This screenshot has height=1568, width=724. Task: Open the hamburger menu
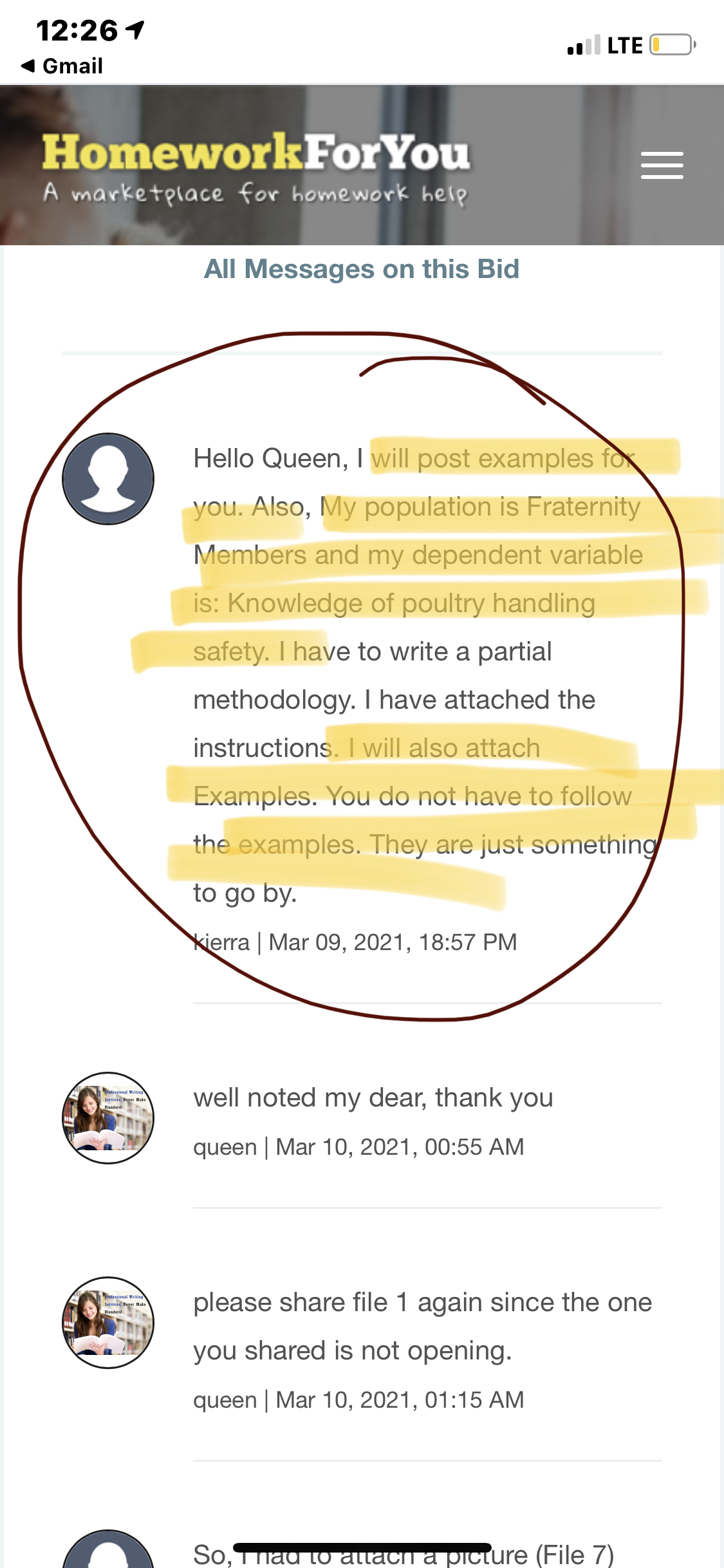click(662, 165)
